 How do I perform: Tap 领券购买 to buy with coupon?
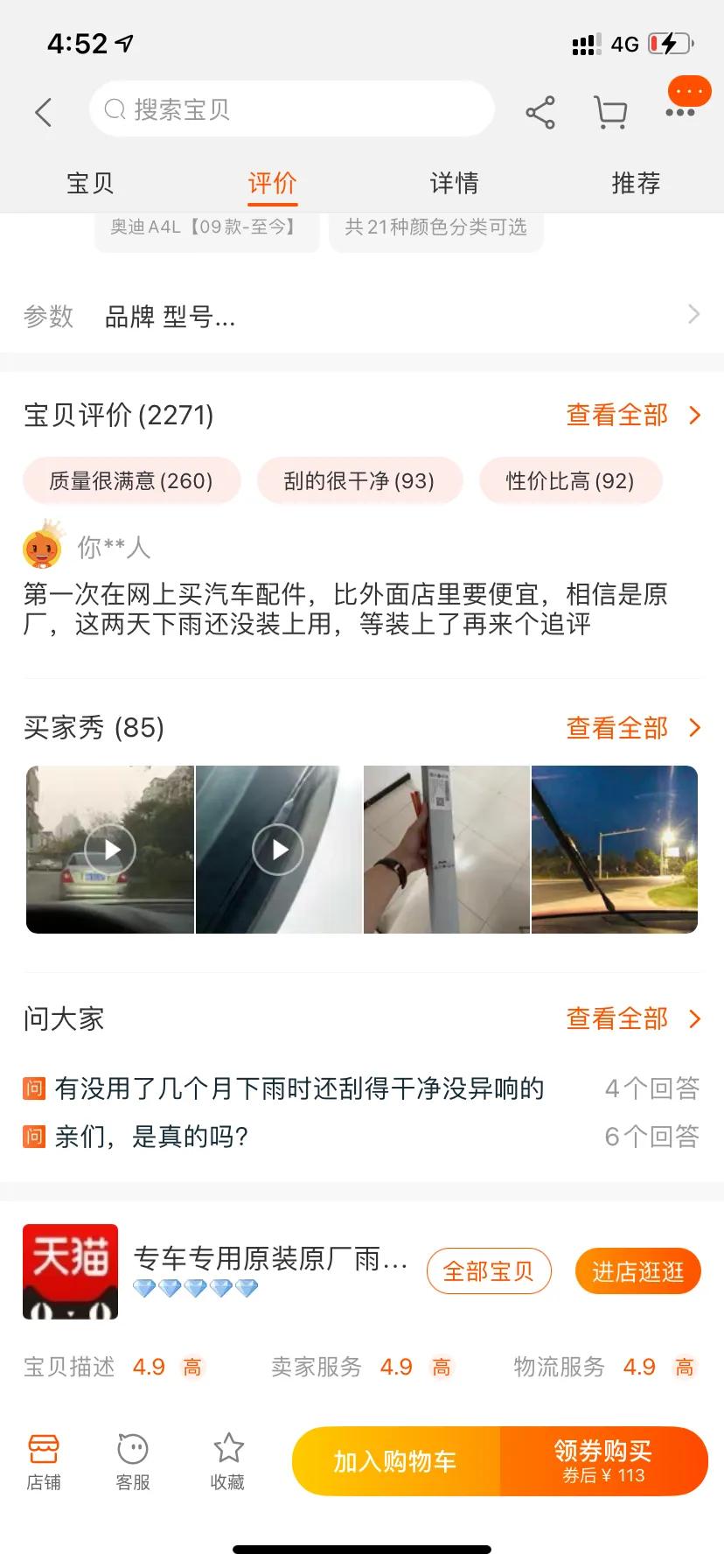(x=600, y=1459)
